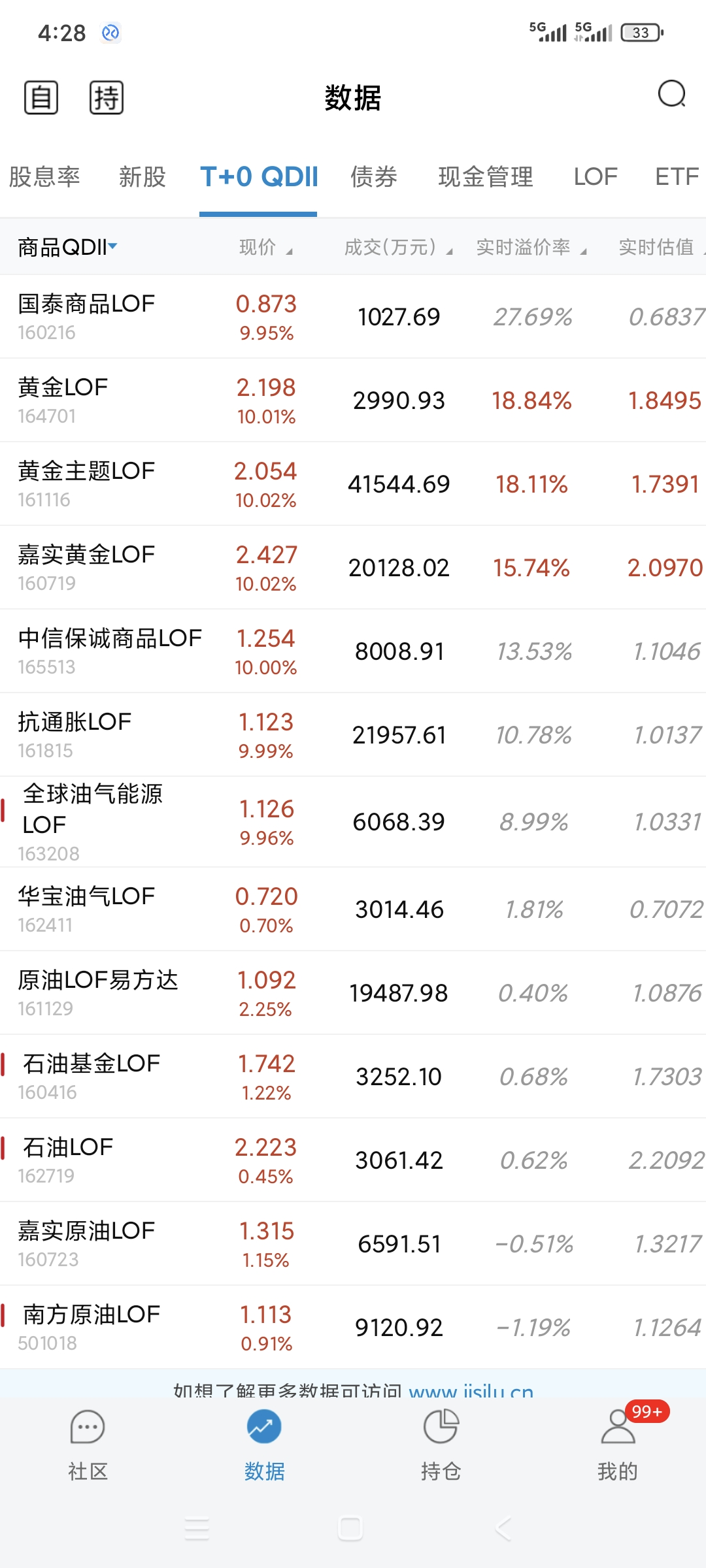Expand the 商品QDII dropdown

coord(67,247)
